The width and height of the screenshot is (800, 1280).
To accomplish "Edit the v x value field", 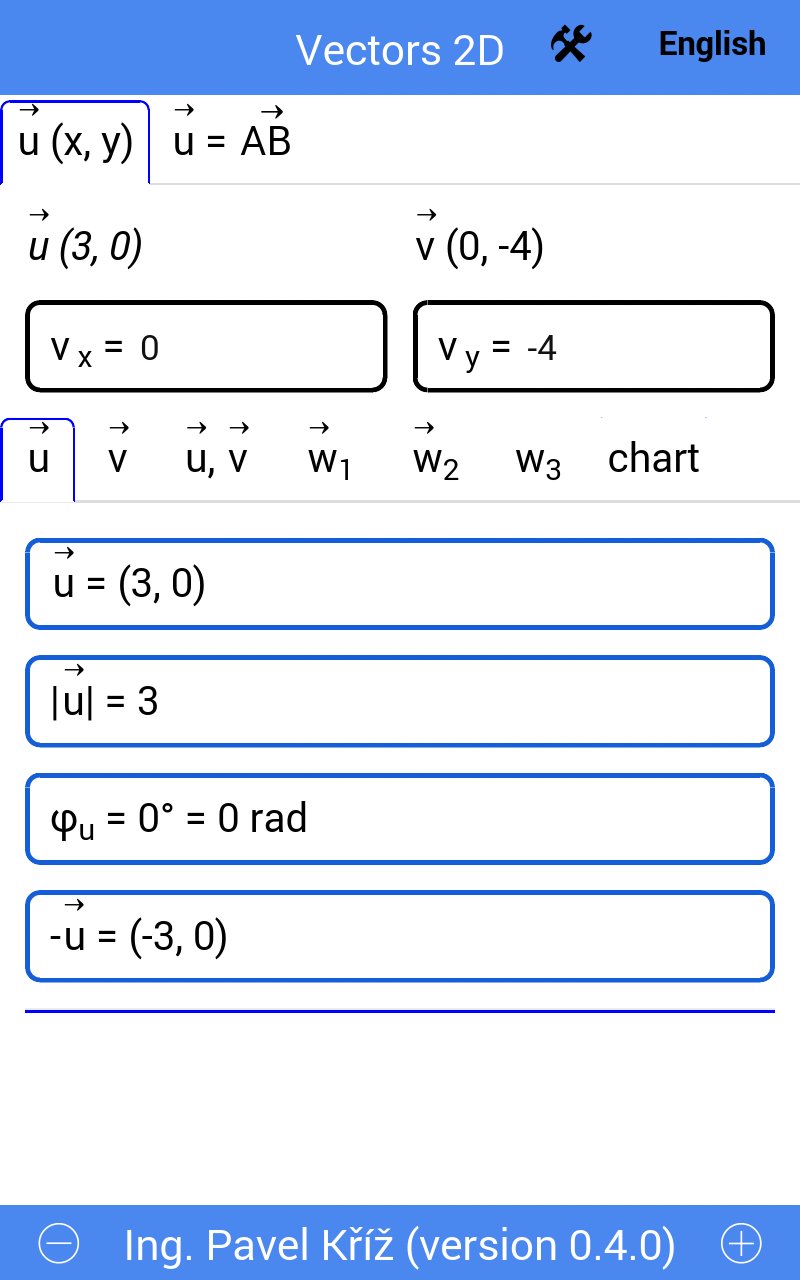I will pos(206,346).
